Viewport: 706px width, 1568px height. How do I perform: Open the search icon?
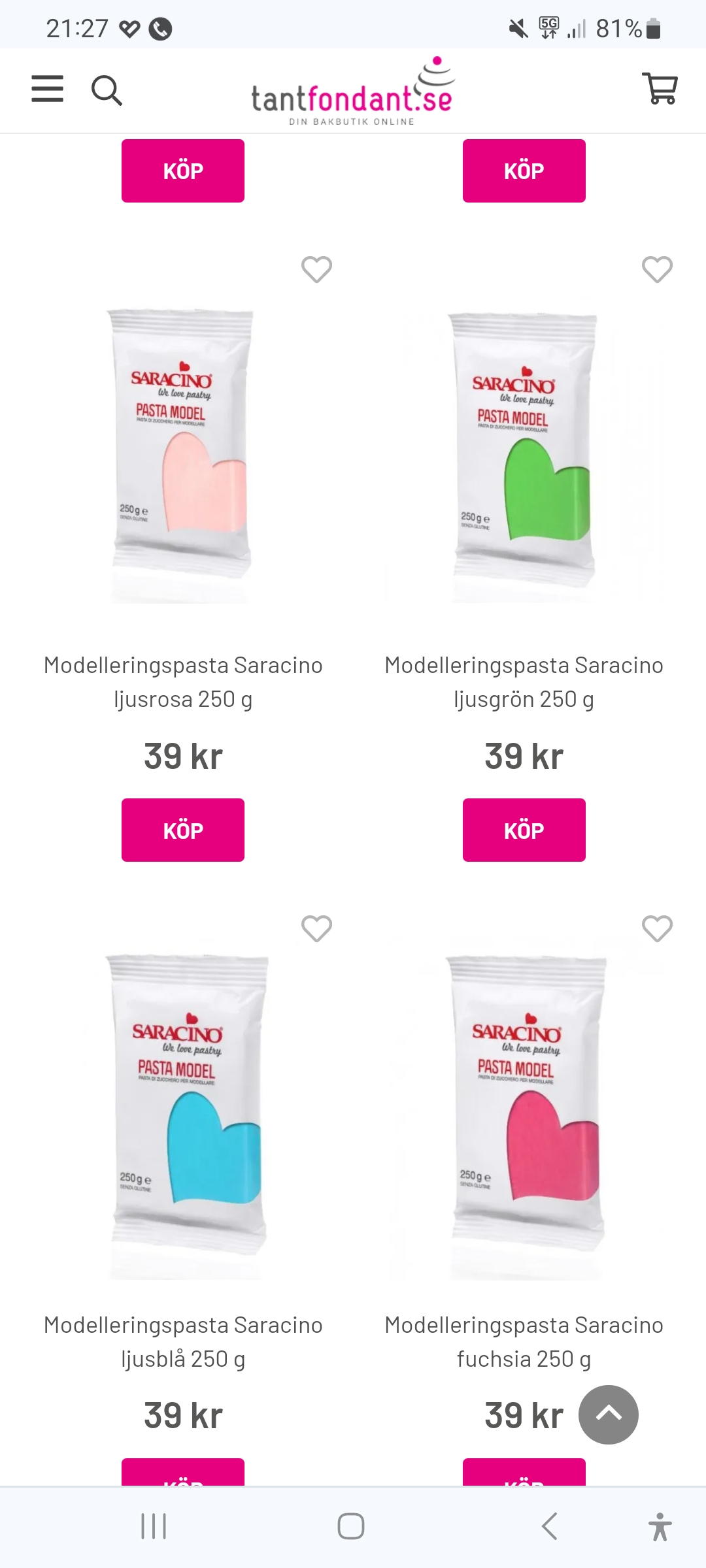pos(107,90)
